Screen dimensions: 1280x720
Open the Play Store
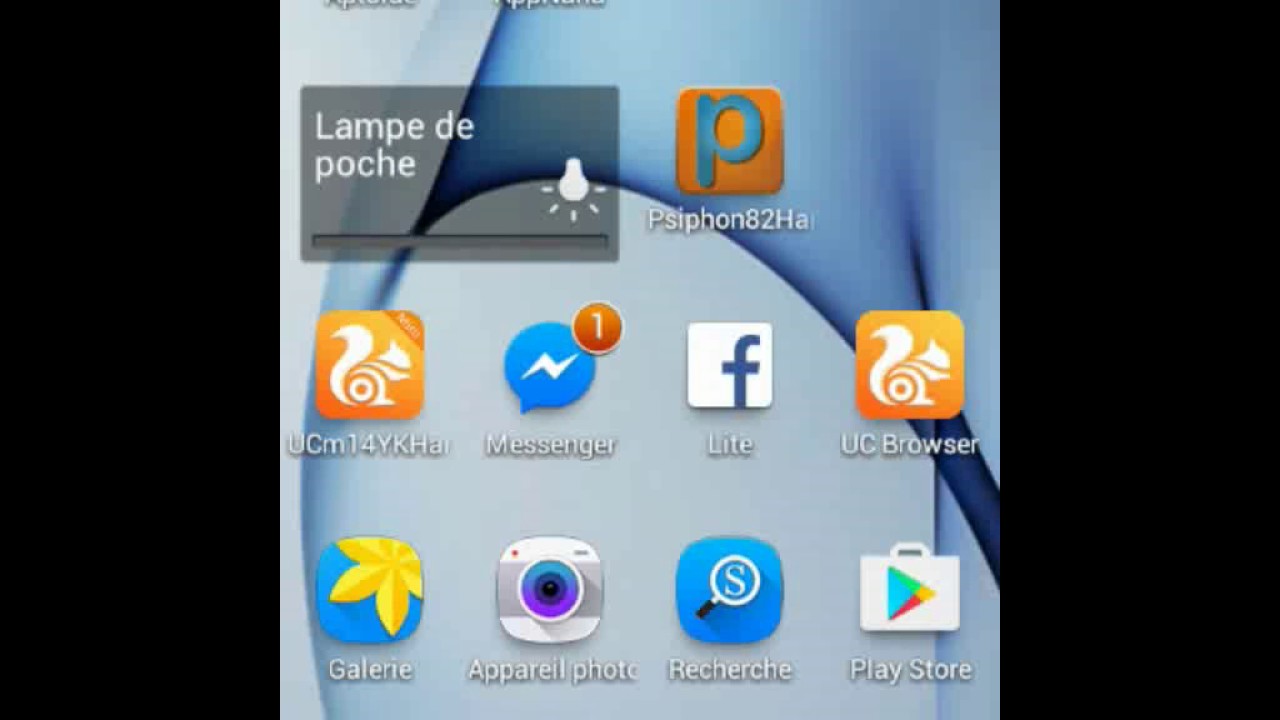(909, 590)
